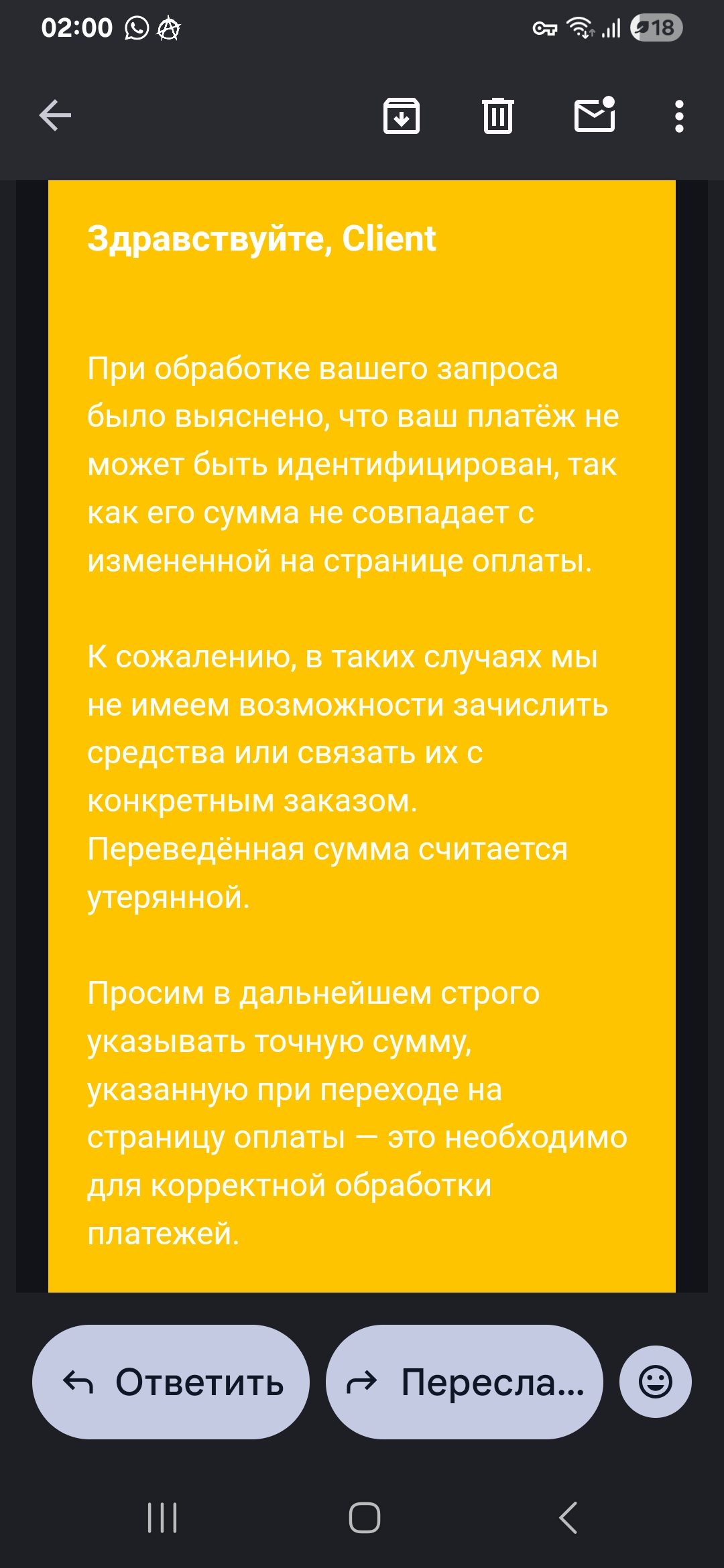Mark this email as unread

pos(595,115)
